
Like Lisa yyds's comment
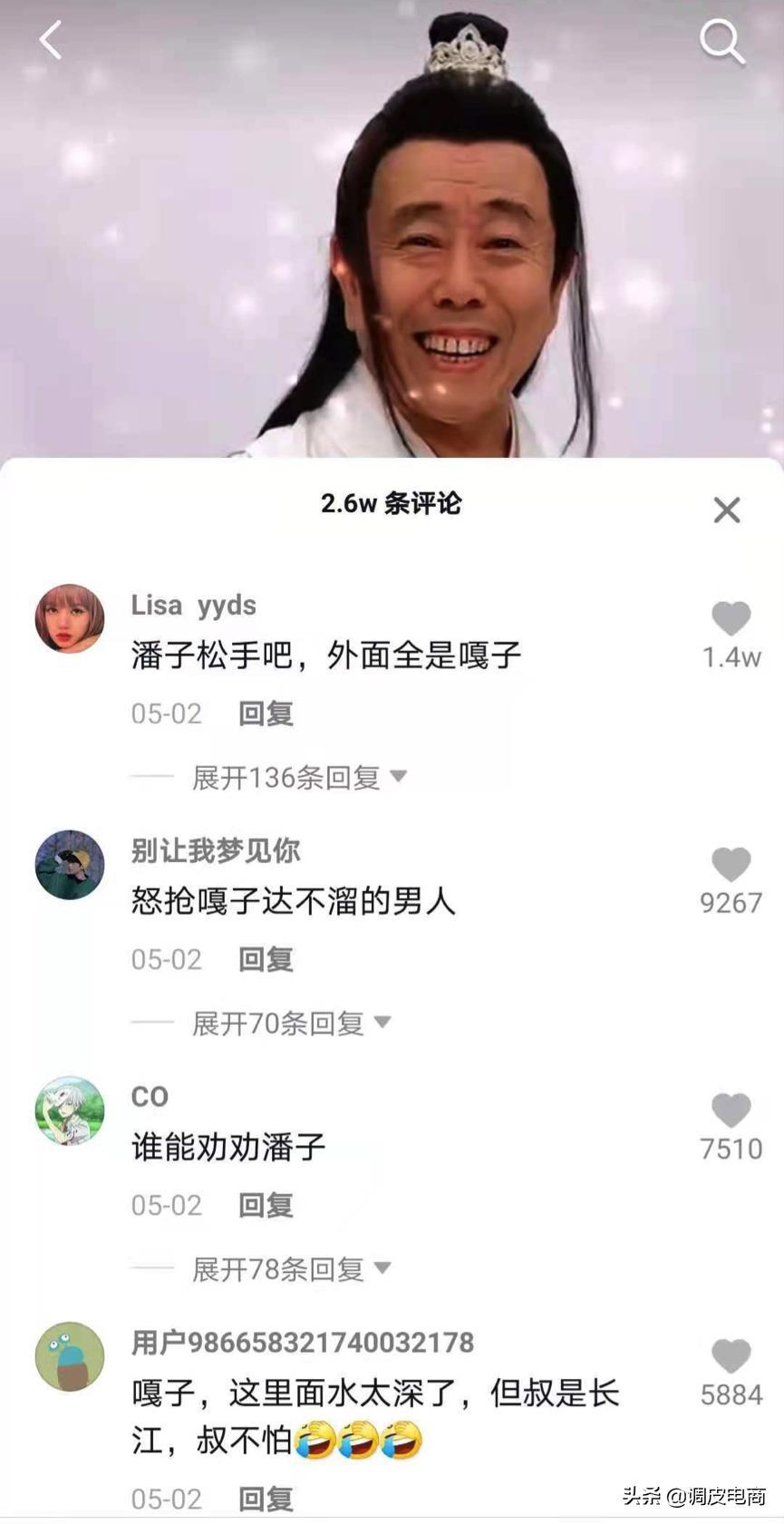[730, 617]
